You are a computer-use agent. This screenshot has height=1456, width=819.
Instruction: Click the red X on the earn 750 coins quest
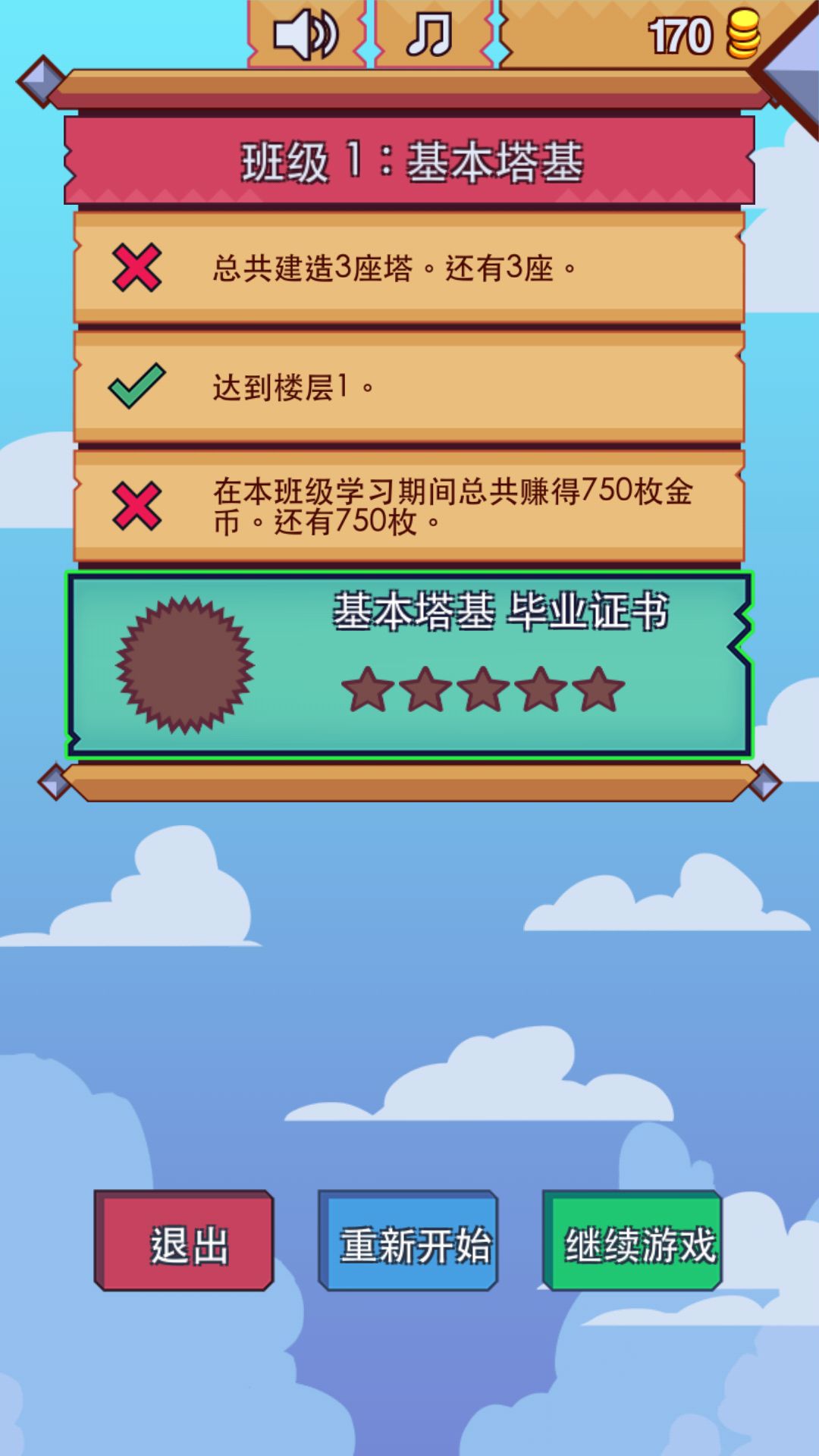tap(135, 503)
